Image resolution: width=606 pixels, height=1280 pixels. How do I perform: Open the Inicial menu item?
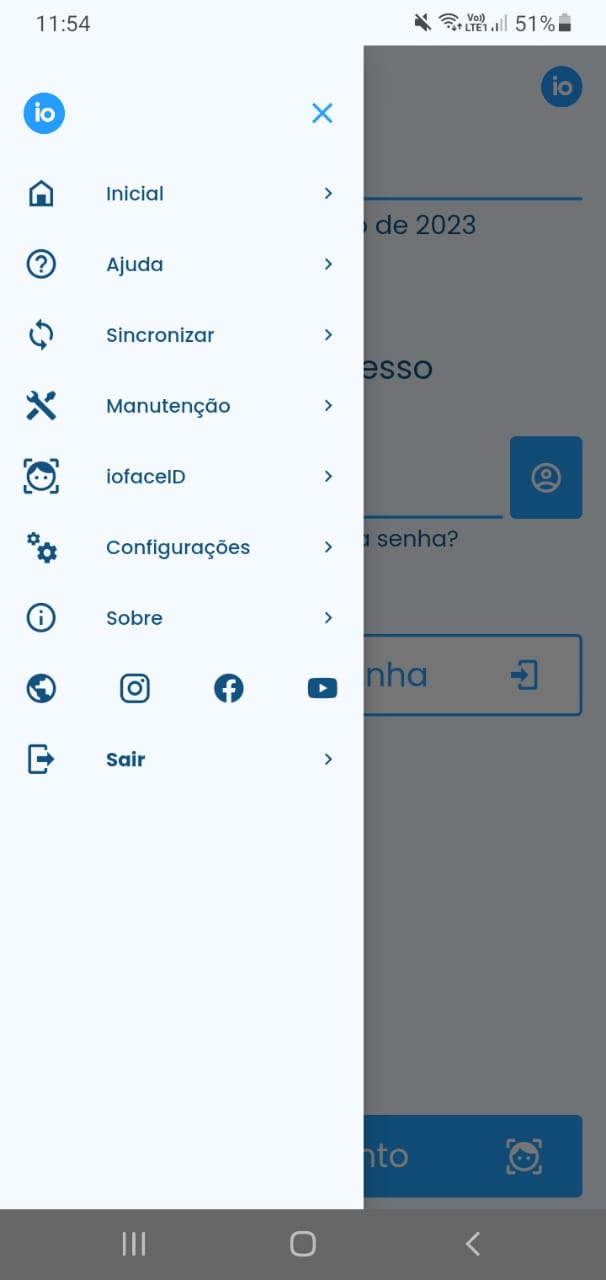click(x=180, y=194)
